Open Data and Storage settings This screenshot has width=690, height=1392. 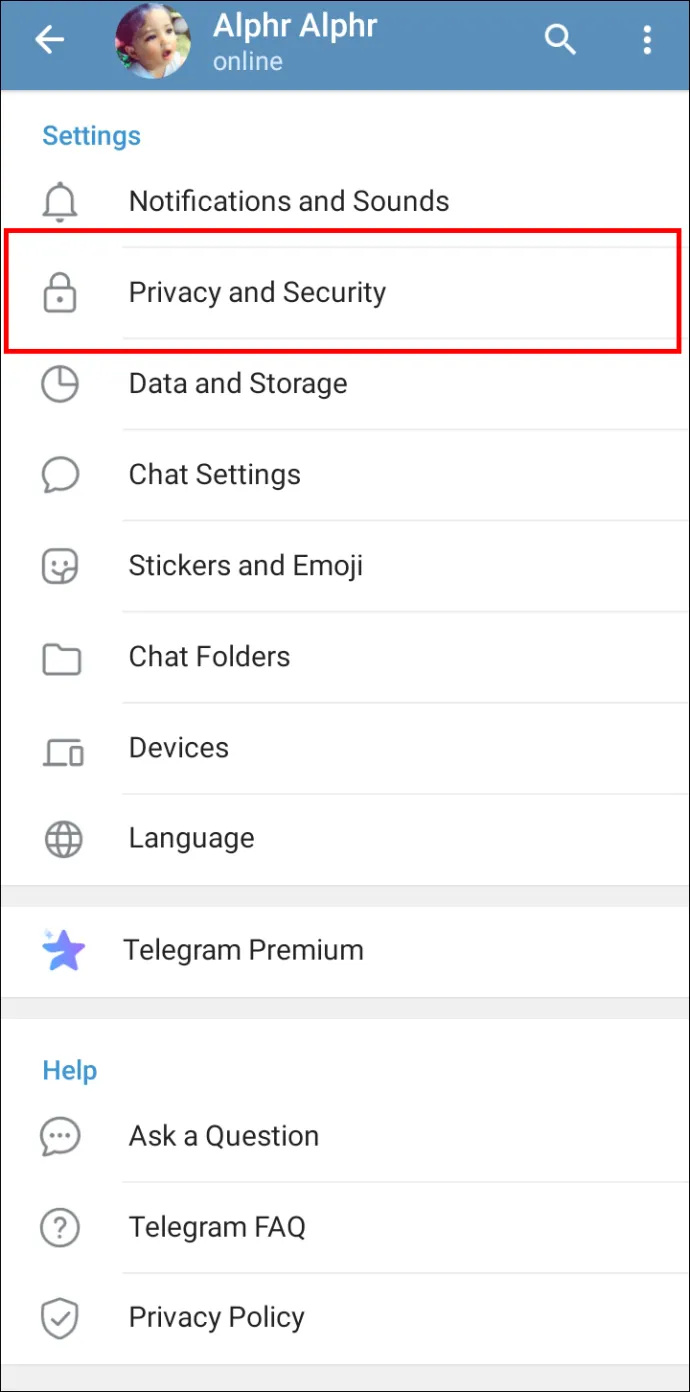[x=345, y=384]
